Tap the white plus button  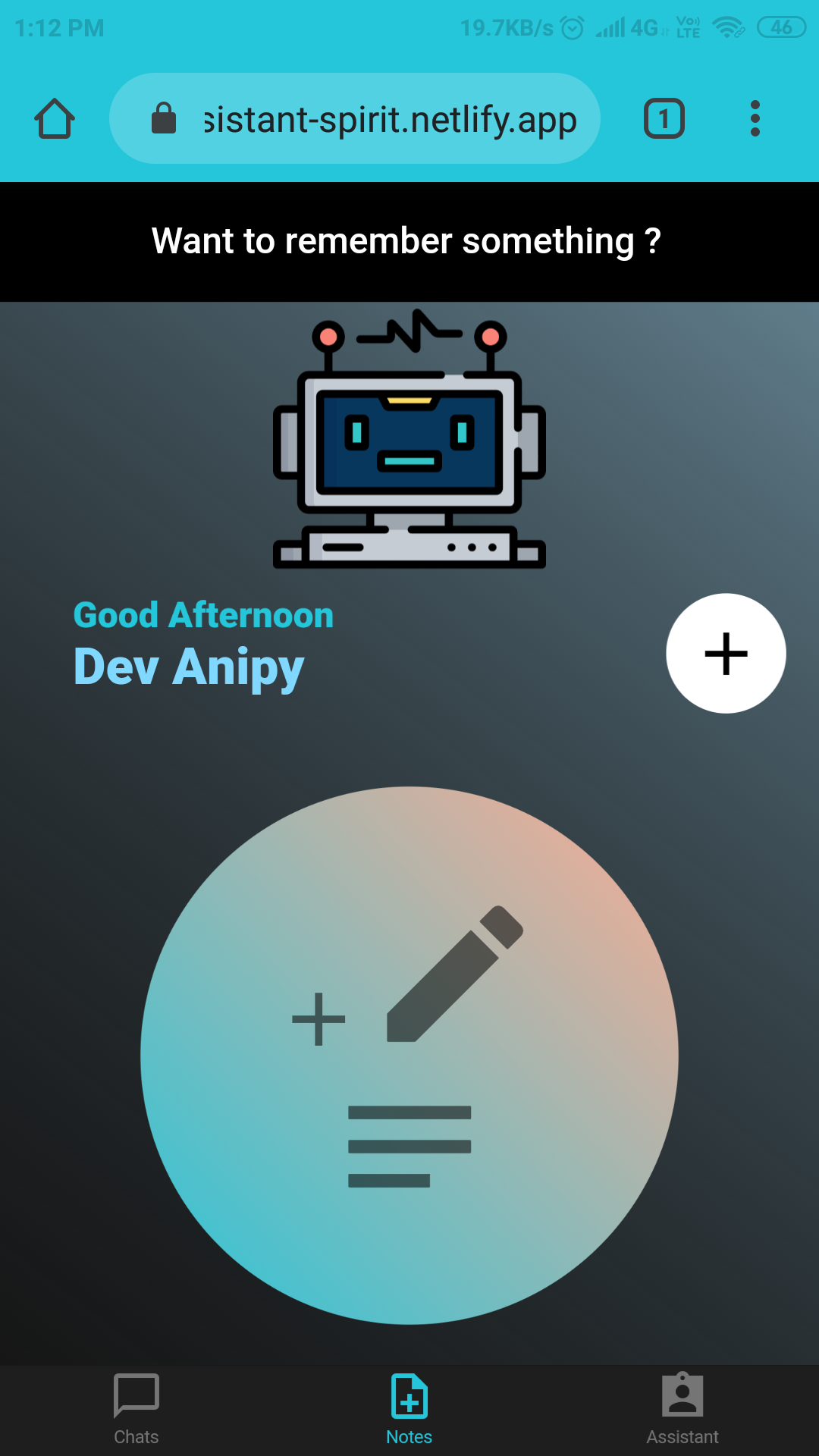726,653
